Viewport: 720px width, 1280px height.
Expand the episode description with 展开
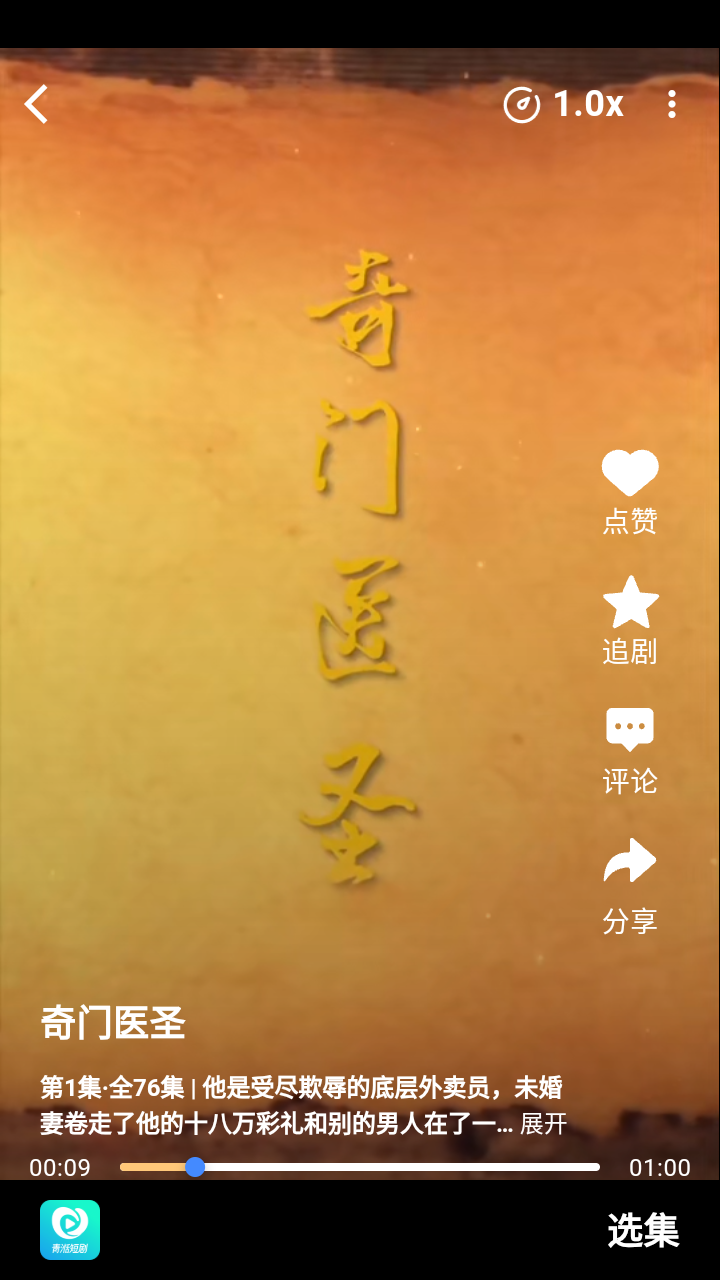coord(542,1124)
